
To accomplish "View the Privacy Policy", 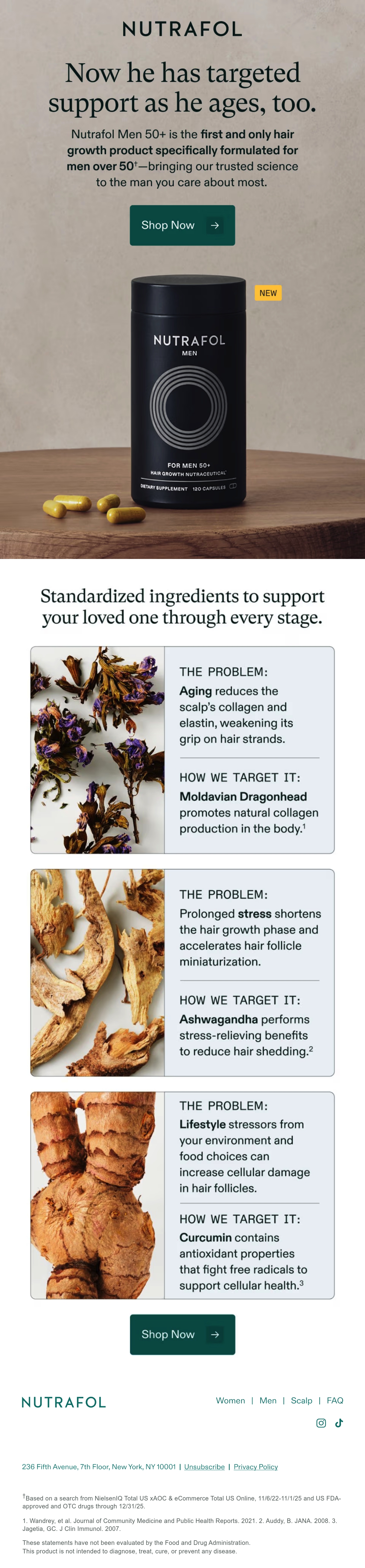I will point(255,1467).
